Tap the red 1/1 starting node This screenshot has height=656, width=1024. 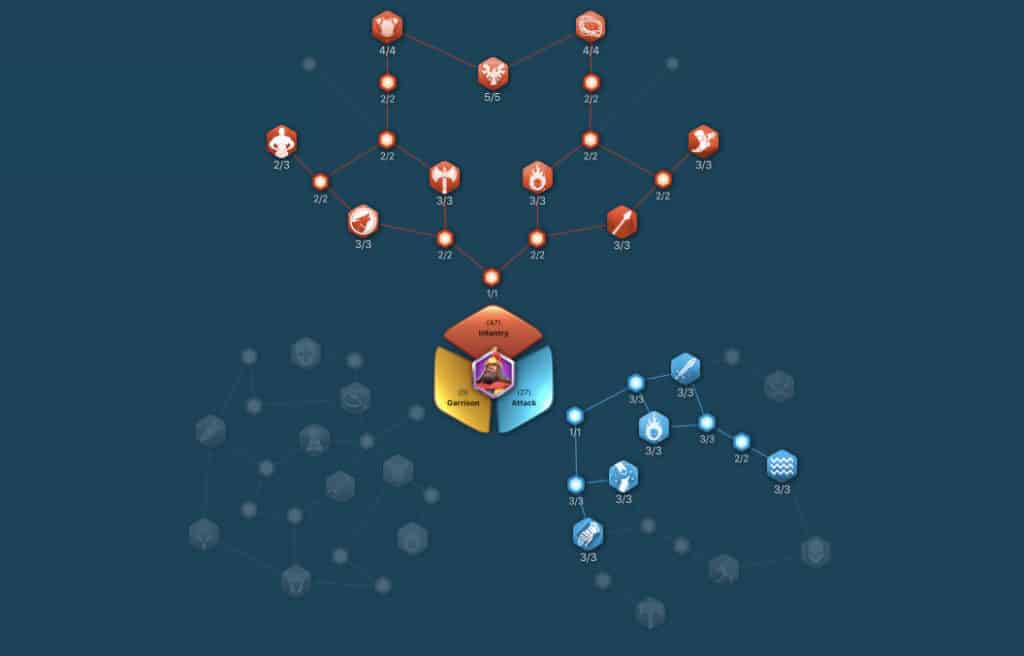(x=491, y=277)
